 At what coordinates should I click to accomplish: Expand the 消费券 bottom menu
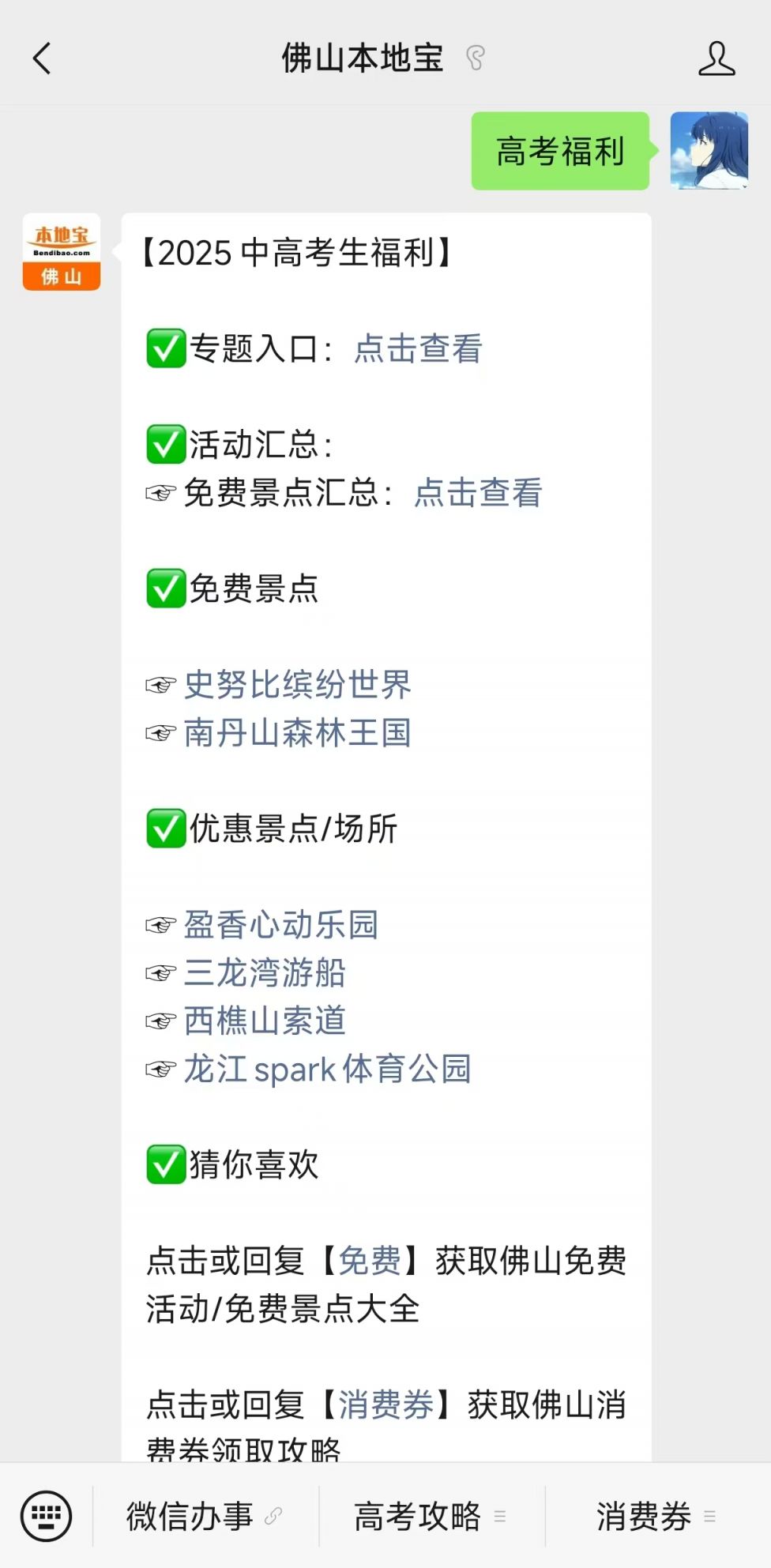tap(657, 1516)
